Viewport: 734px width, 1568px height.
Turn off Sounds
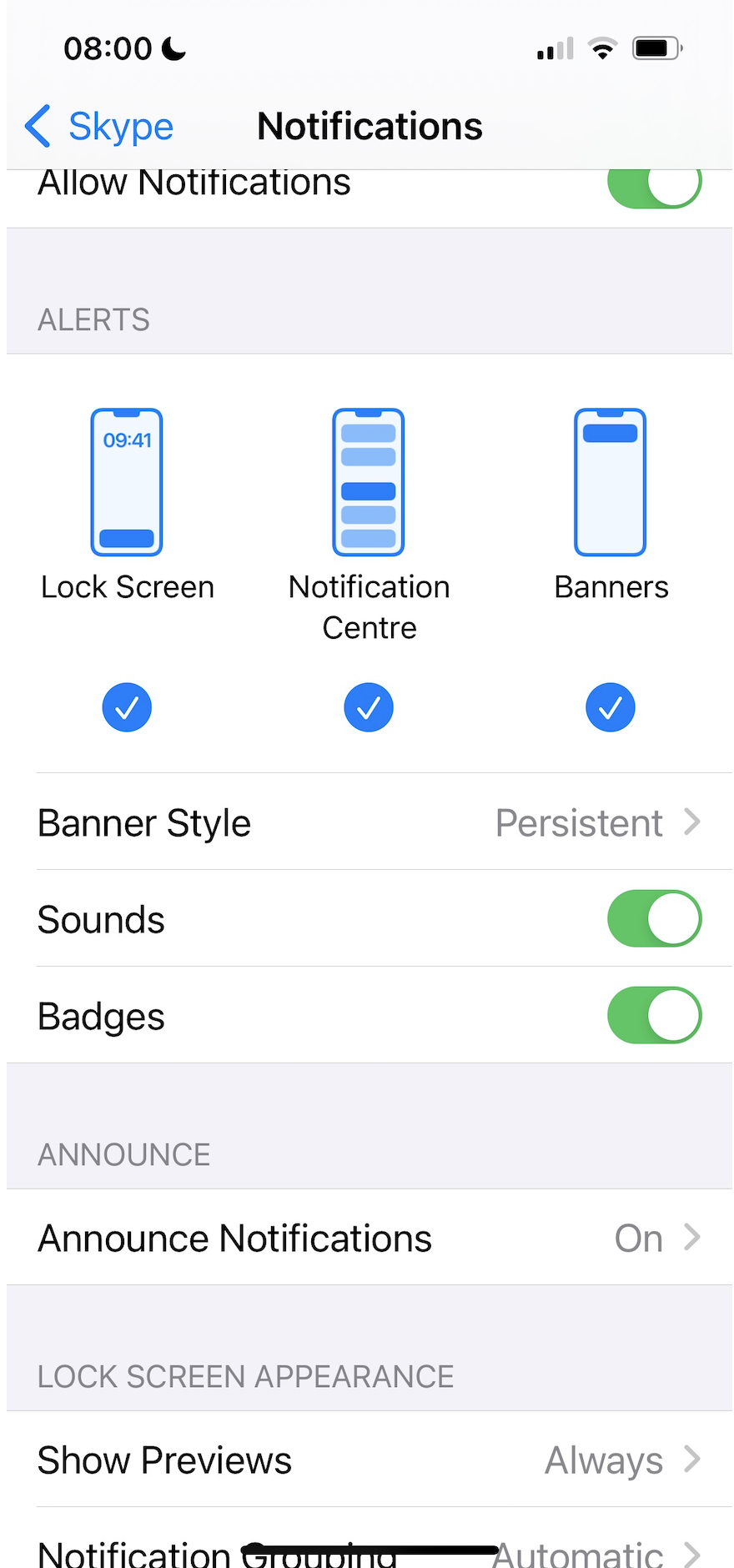(654, 918)
